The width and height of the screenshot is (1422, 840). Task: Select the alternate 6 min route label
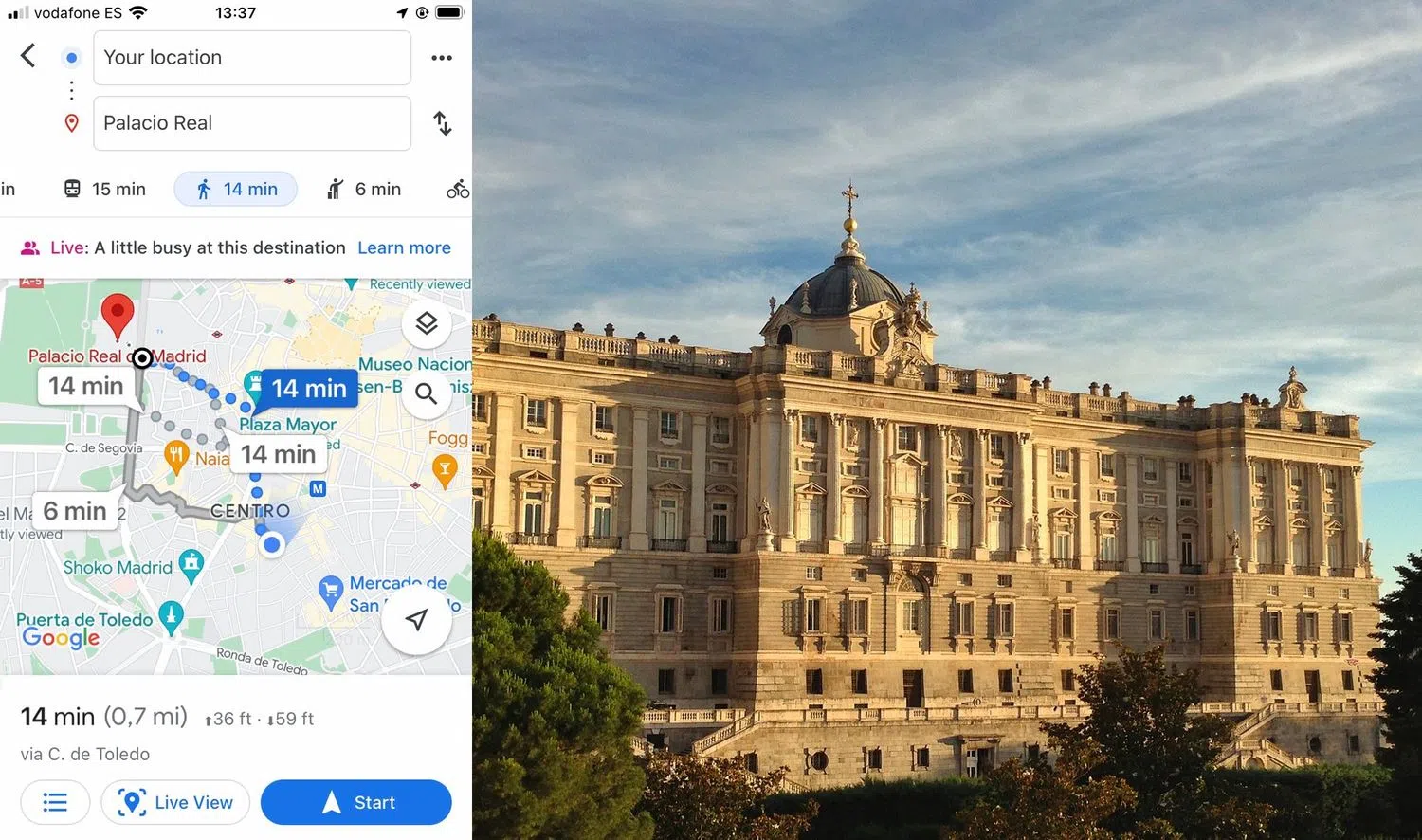(75, 511)
